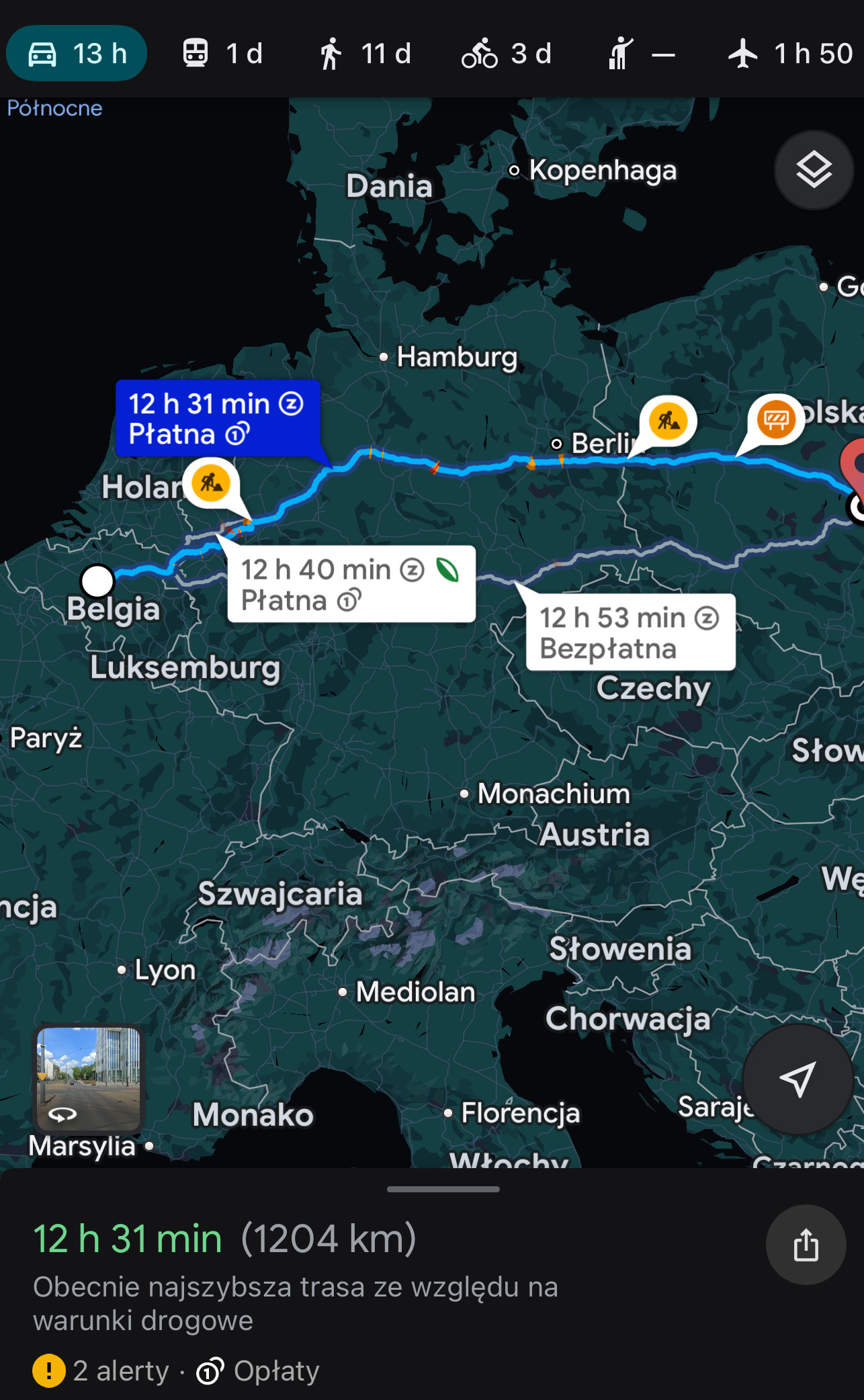Switch to flight mode showing 1 h 50
This screenshot has height=1400, width=864.
point(790,54)
